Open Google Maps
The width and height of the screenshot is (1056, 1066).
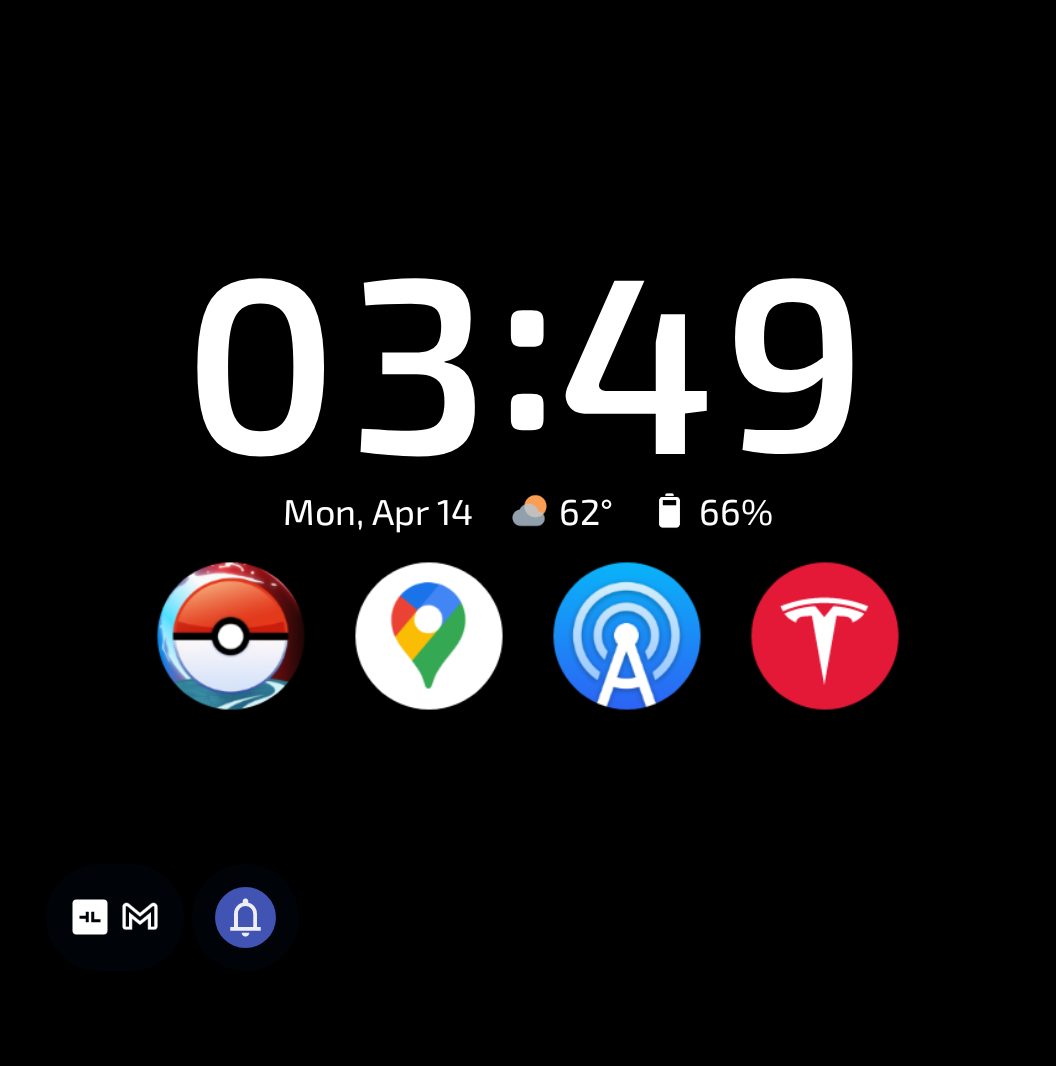[429, 636]
